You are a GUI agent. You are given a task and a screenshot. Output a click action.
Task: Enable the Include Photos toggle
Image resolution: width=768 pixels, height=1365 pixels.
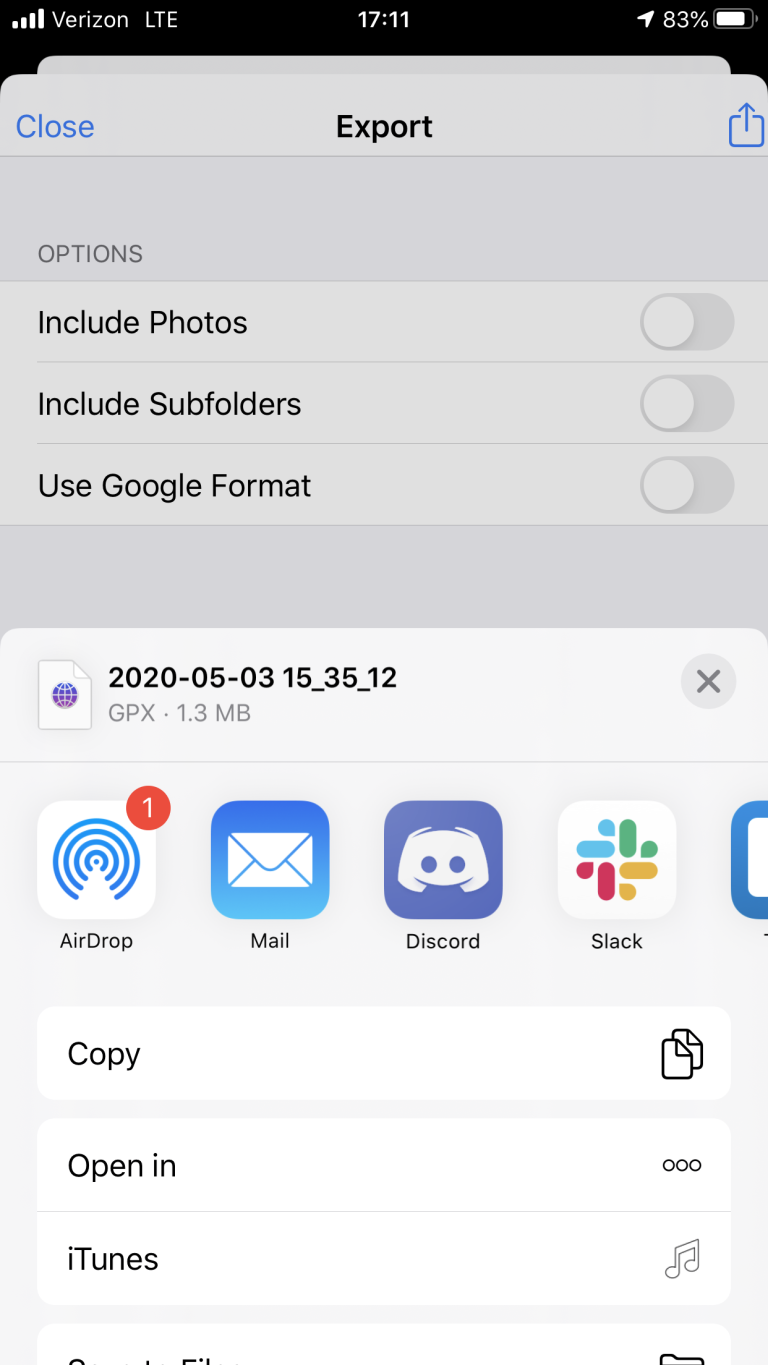tap(687, 322)
